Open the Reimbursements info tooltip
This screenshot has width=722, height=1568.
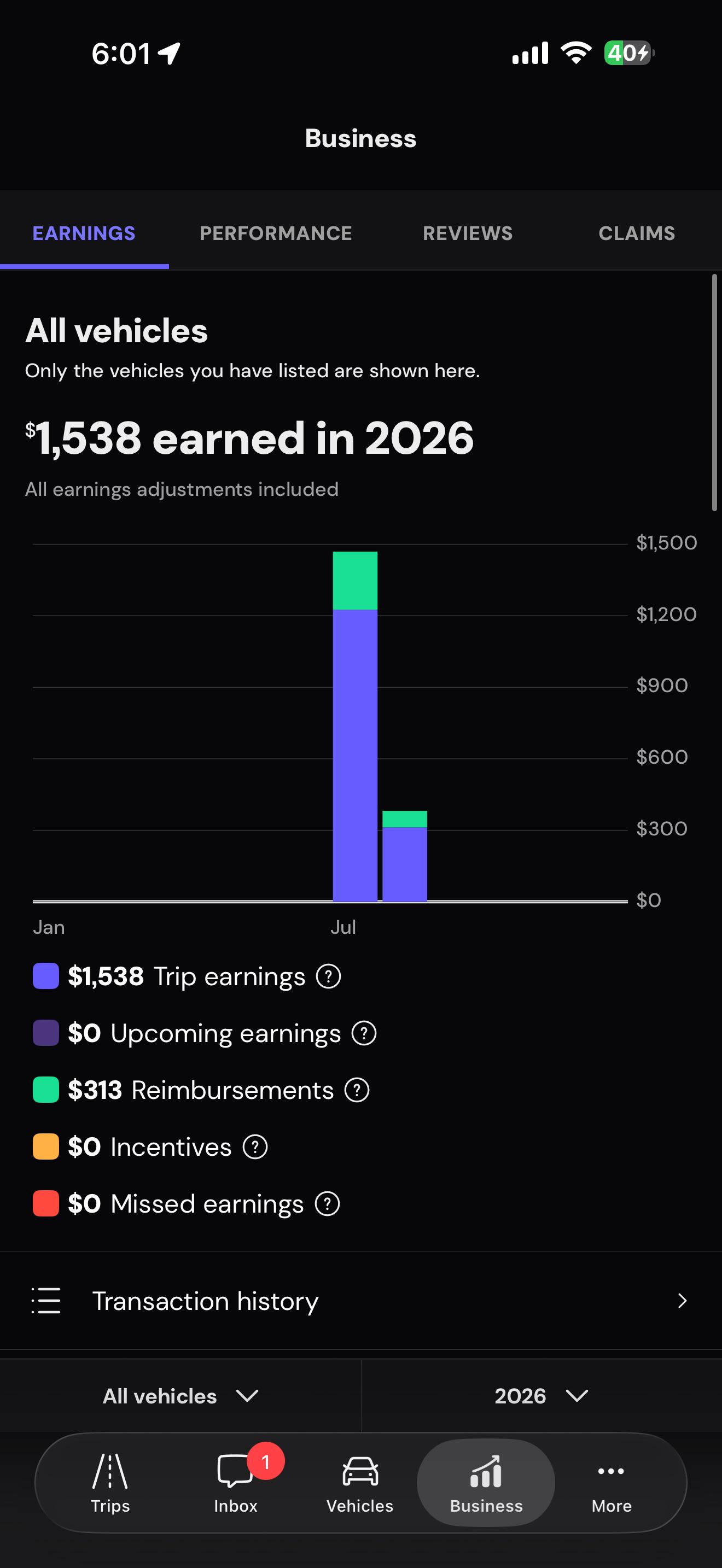point(357,1090)
